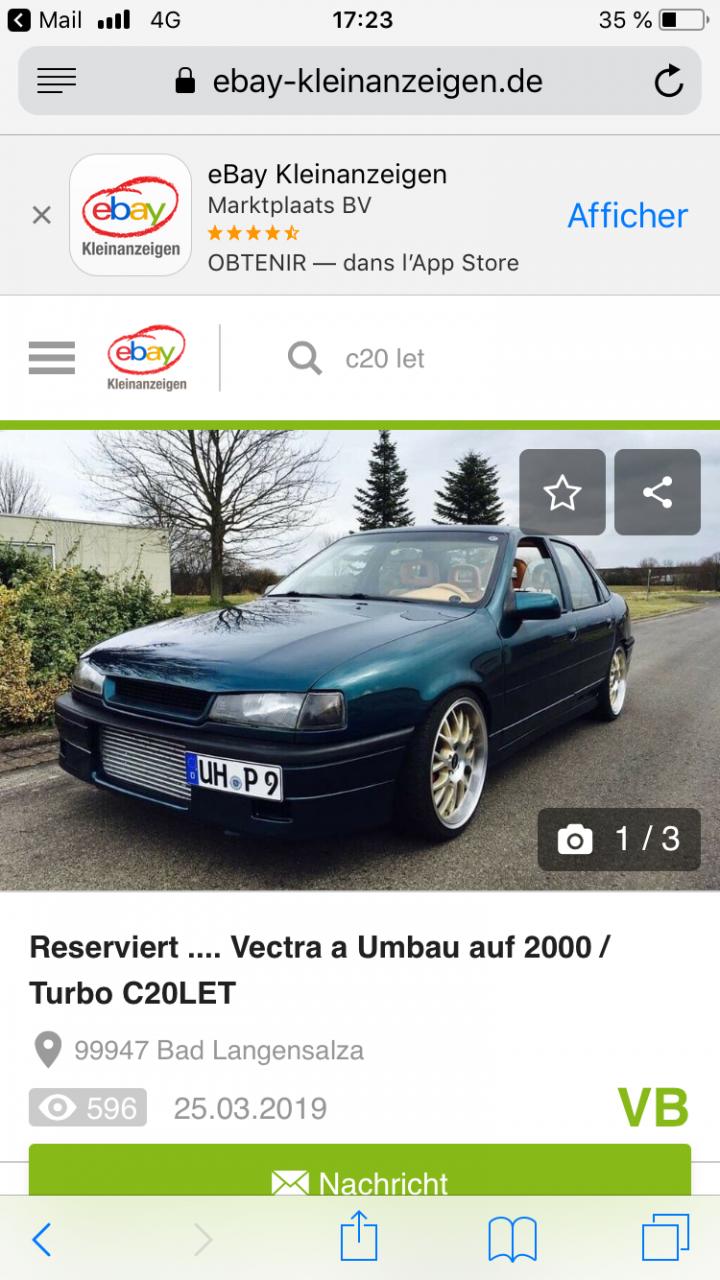Go back in Safari history
The height and width of the screenshot is (1280, 720).
click(x=42, y=1240)
